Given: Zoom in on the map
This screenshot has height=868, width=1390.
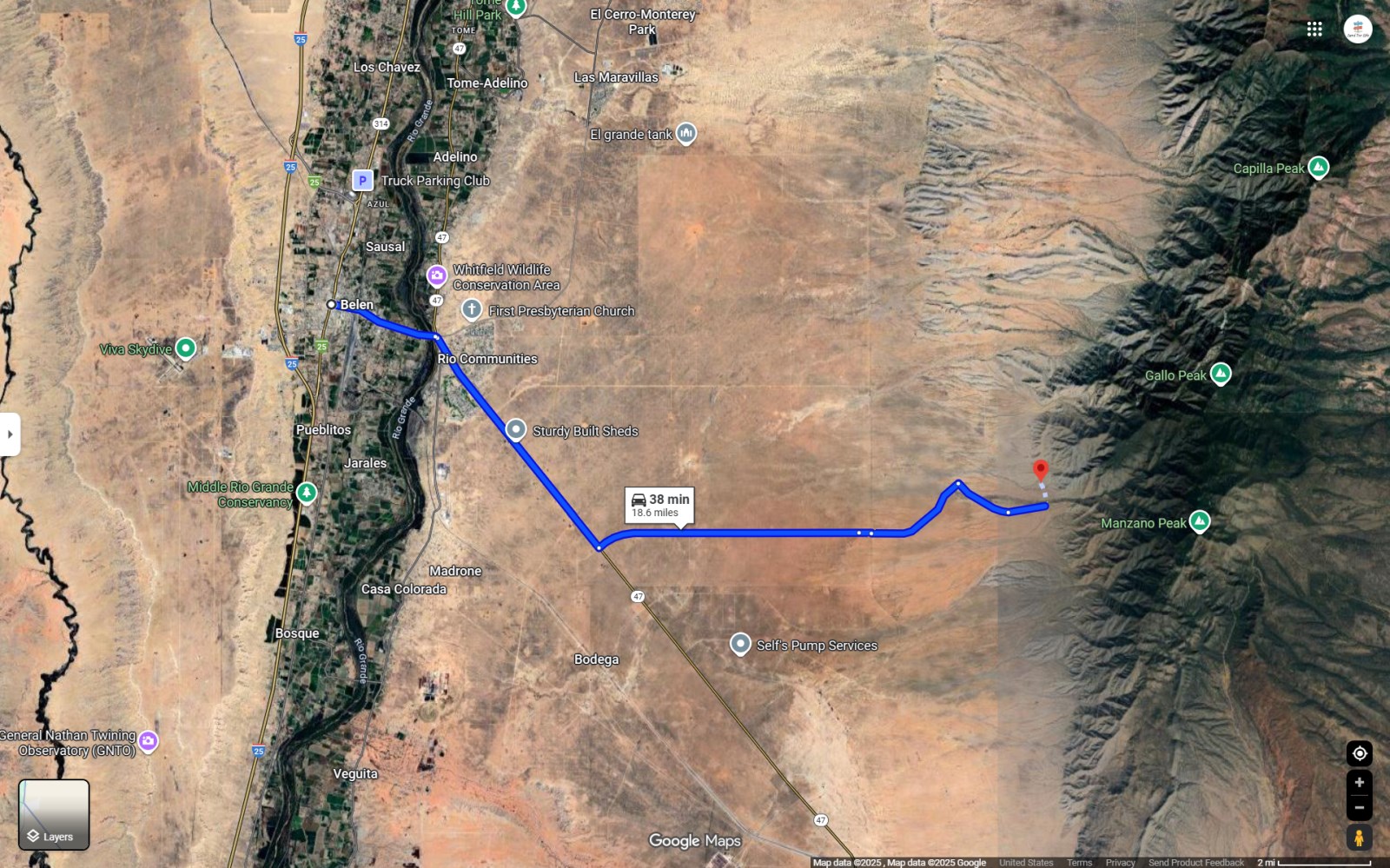Looking at the screenshot, I should tap(1359, 783).
